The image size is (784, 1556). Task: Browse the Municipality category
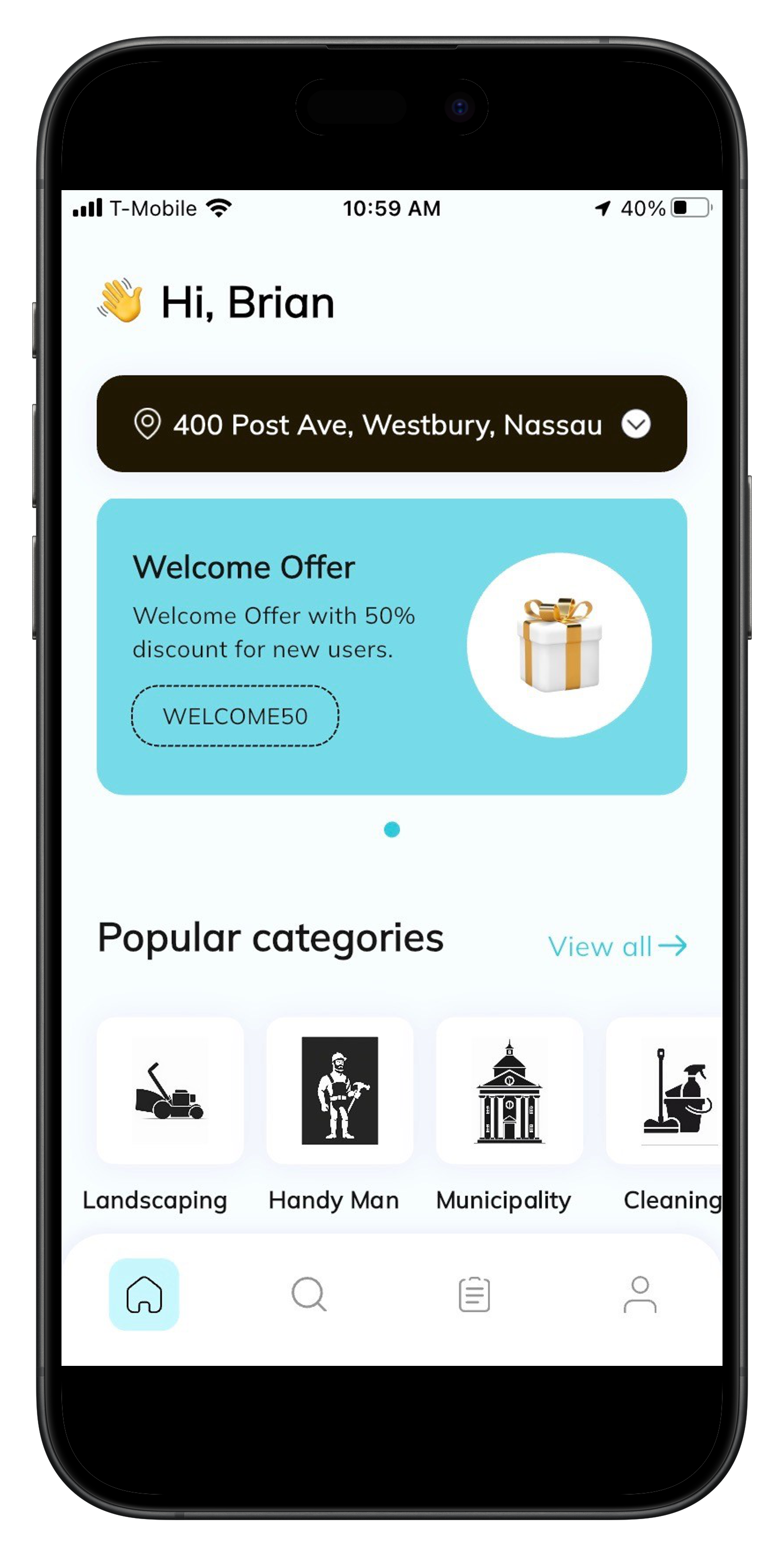(509, 1091)
